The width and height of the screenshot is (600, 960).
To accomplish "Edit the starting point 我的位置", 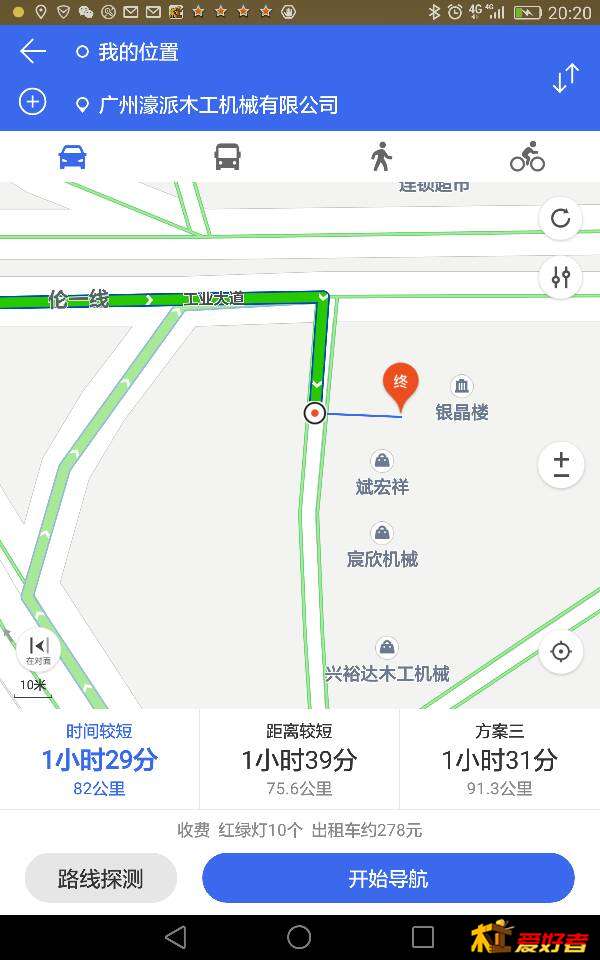I will click(x=138, y=52).
